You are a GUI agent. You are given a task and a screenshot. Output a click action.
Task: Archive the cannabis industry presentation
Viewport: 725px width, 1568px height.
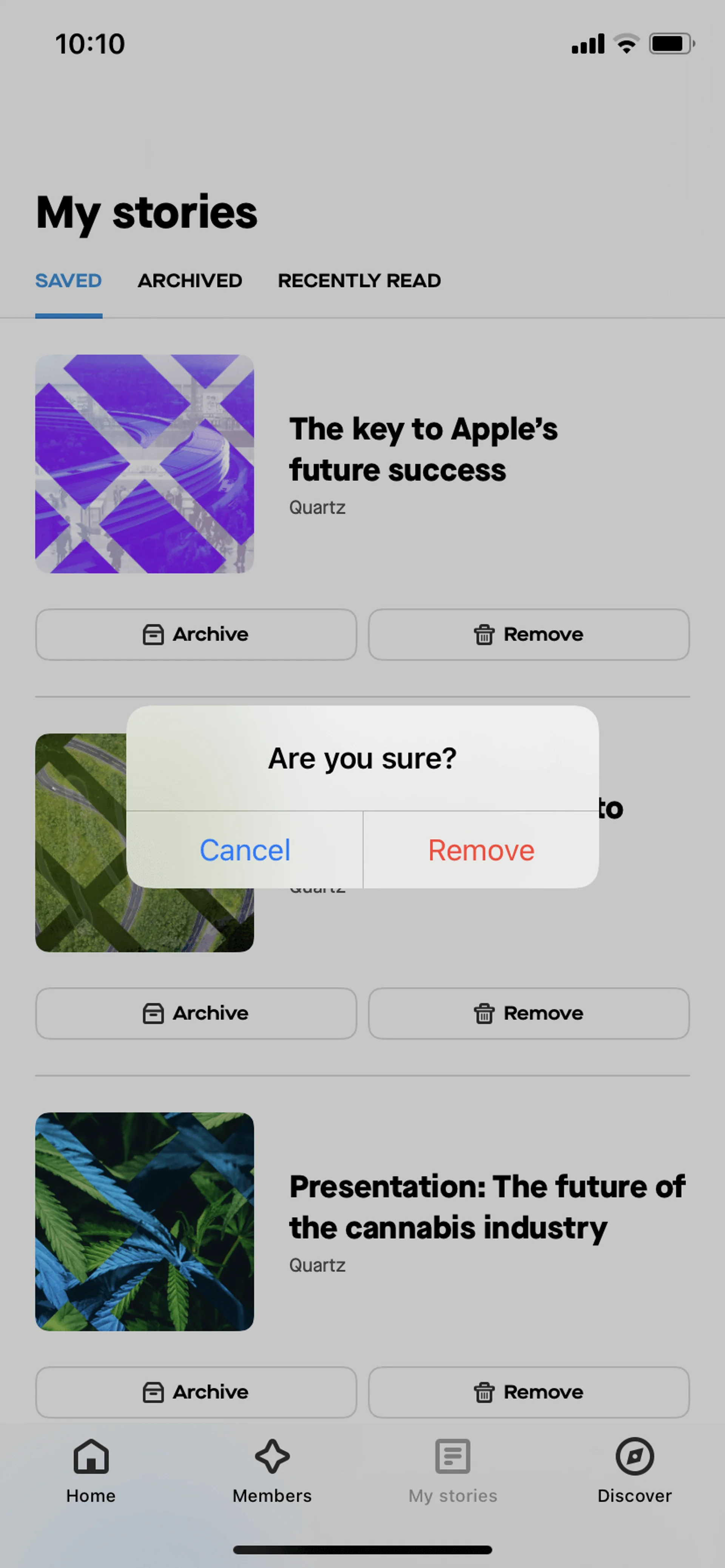[x=196, y=1391]
